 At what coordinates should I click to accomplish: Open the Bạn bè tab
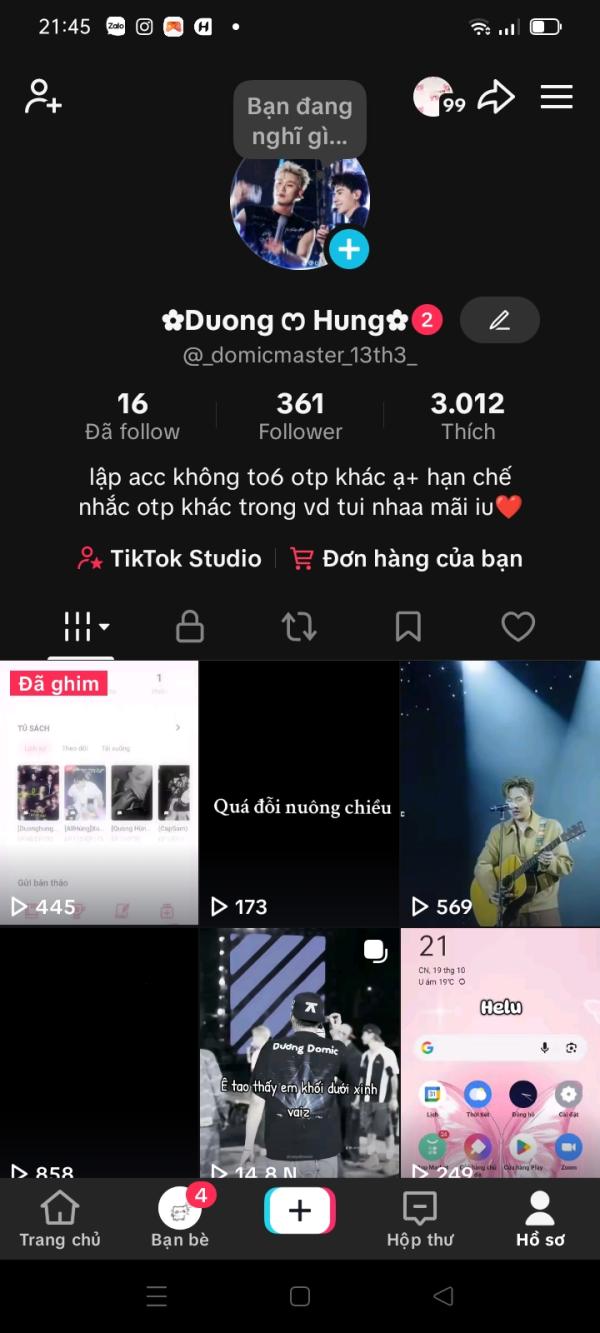click(x=180, y=1219)
